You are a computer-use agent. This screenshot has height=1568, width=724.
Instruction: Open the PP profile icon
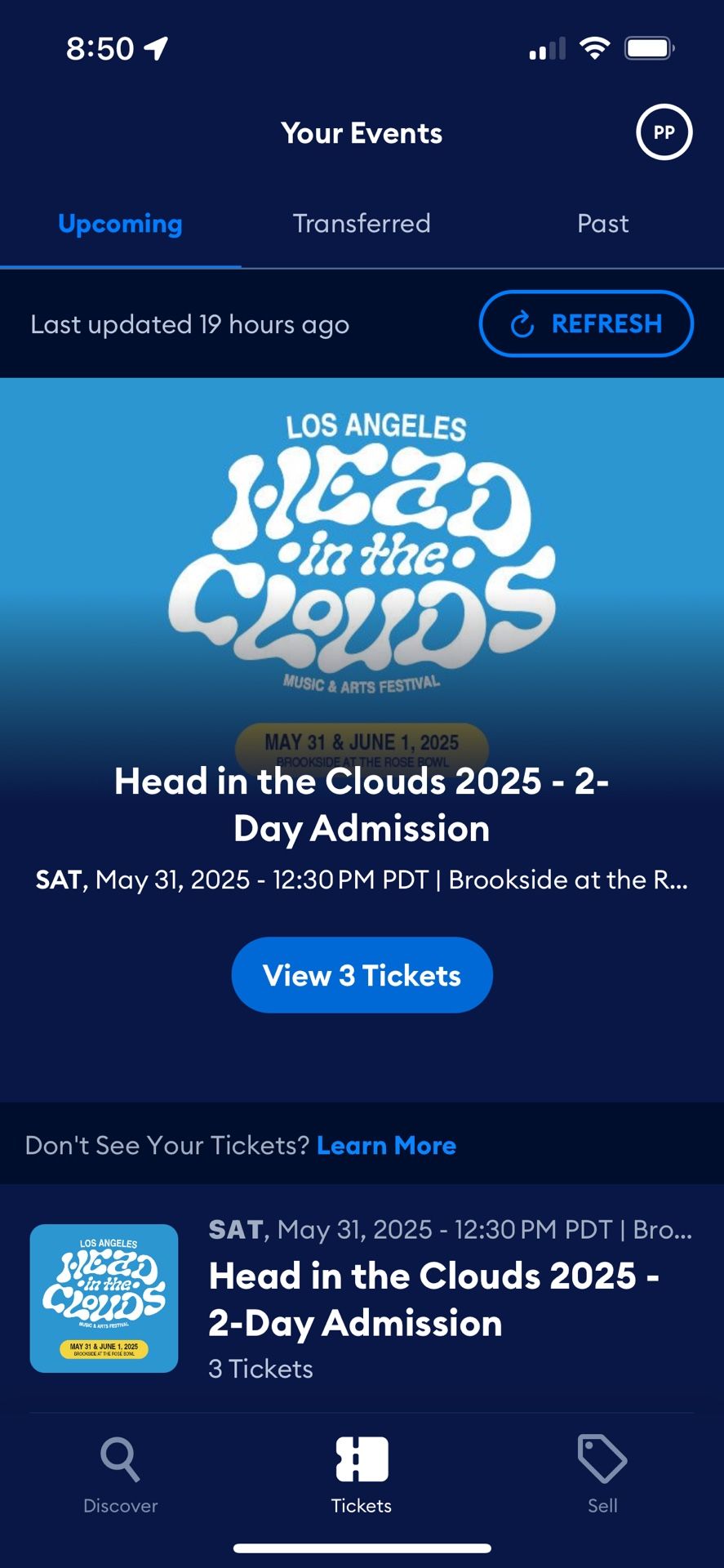pos(664,132)
